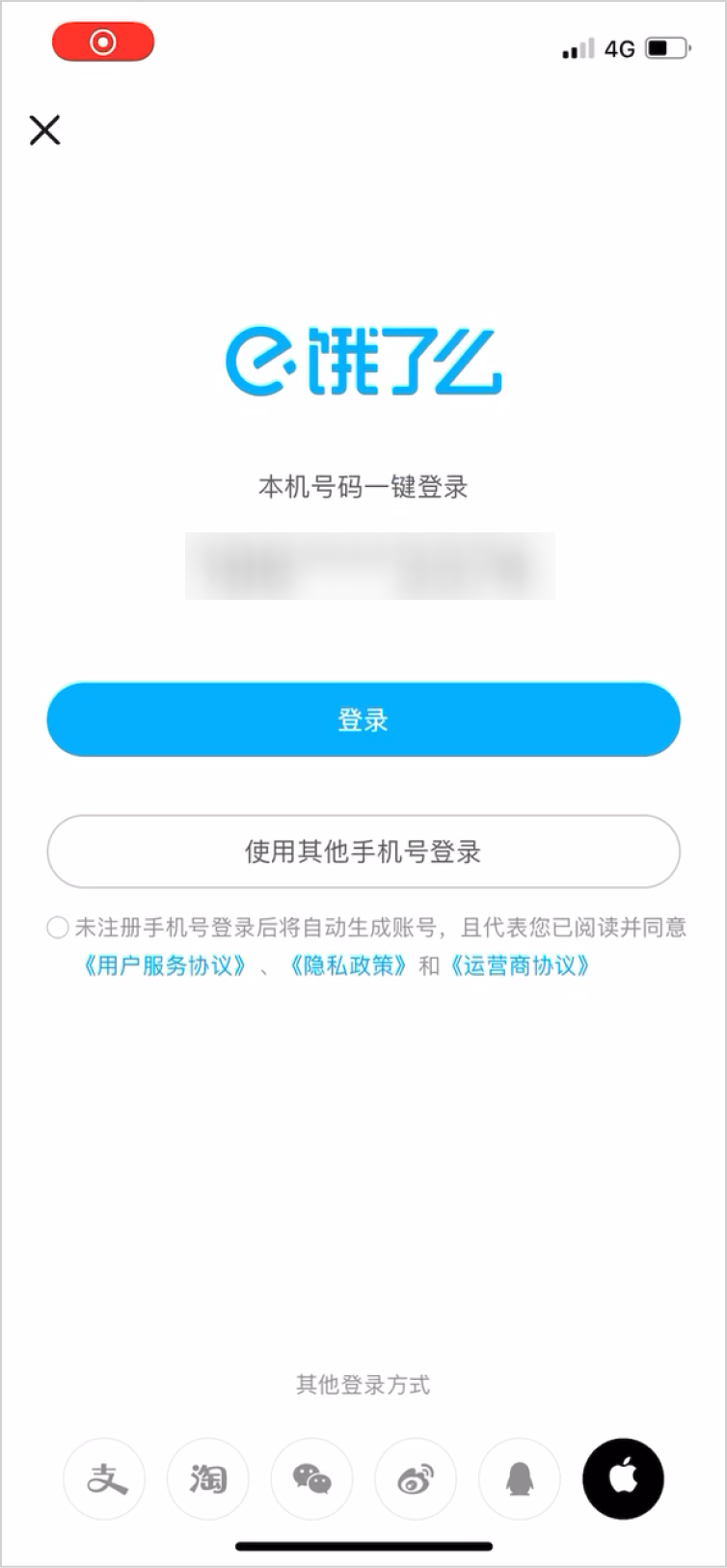
Task: Open the 《用户服务协议》 link
Action: coord(164,966)
